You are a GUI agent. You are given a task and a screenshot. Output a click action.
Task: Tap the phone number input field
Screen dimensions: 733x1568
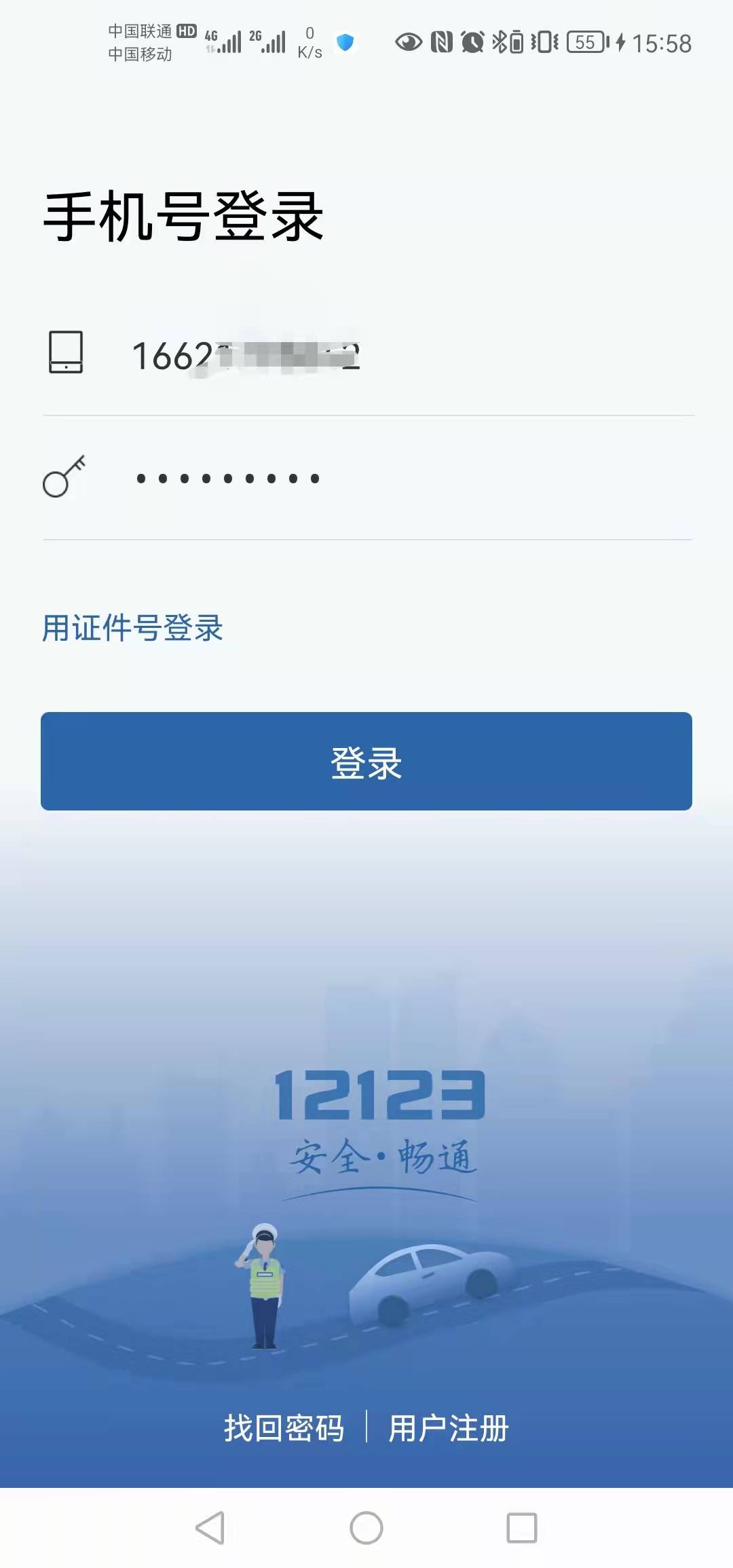tap(407, 356)
